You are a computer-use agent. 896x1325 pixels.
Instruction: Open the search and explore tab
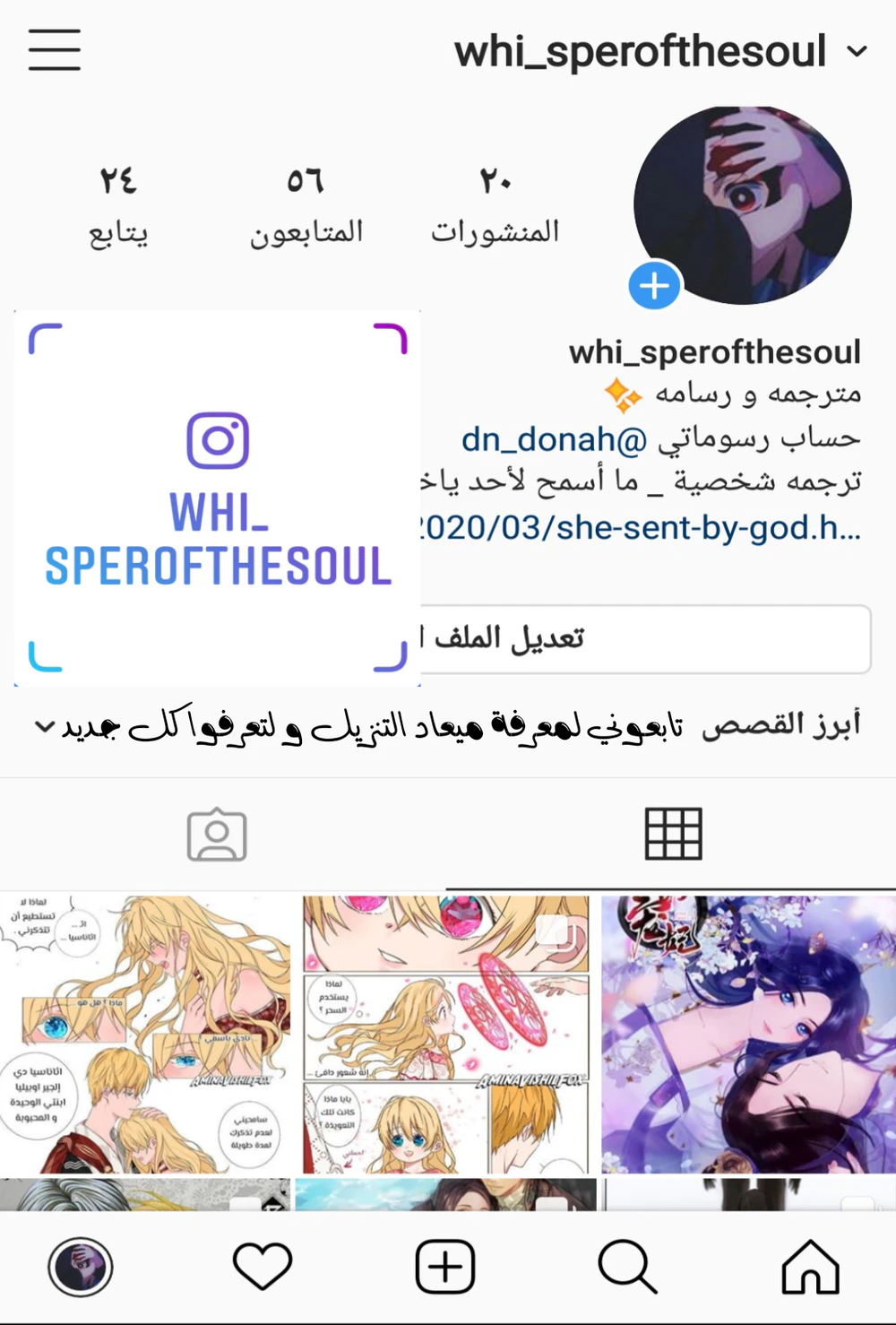click(627, 1267)
